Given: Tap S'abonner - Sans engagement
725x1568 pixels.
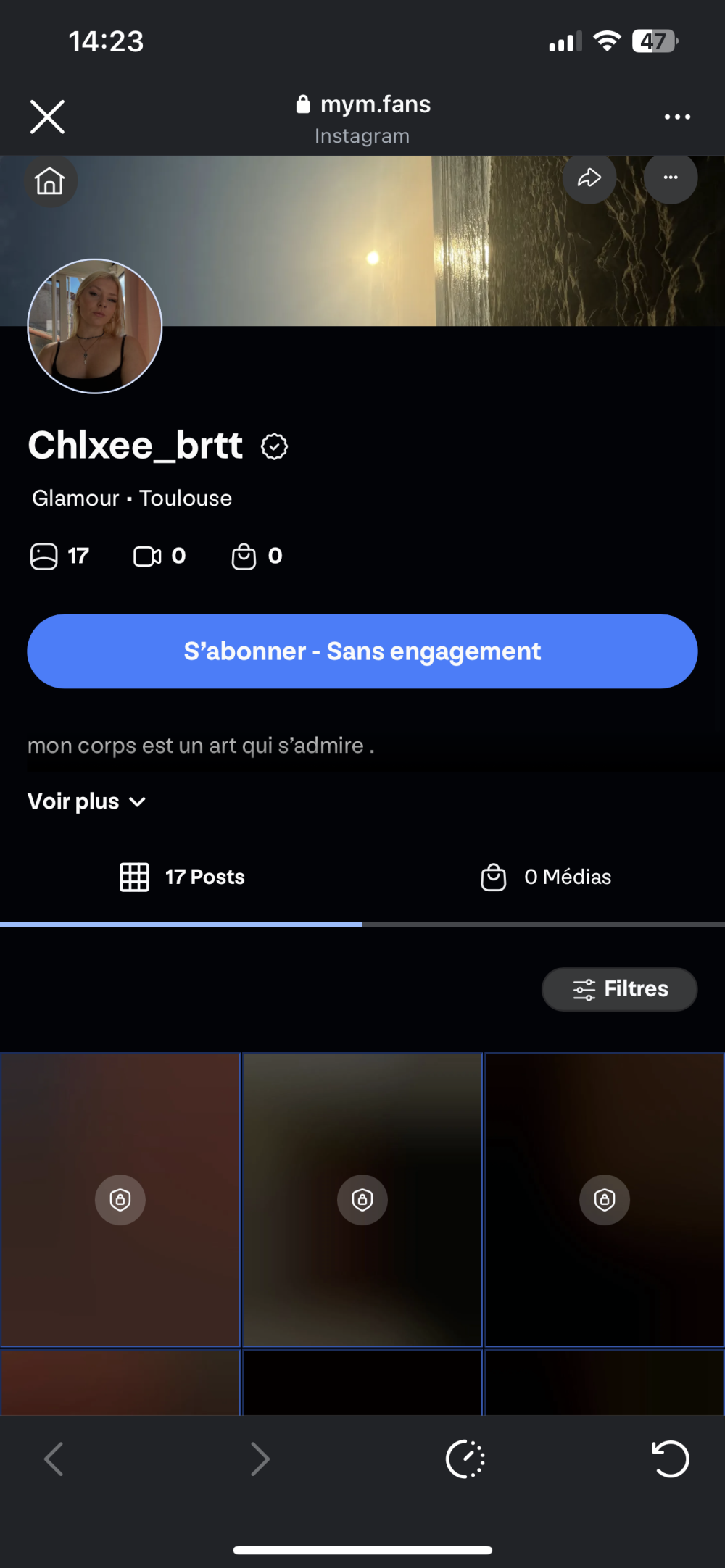Looking at the screenshot, I should [x=362, y=651].
